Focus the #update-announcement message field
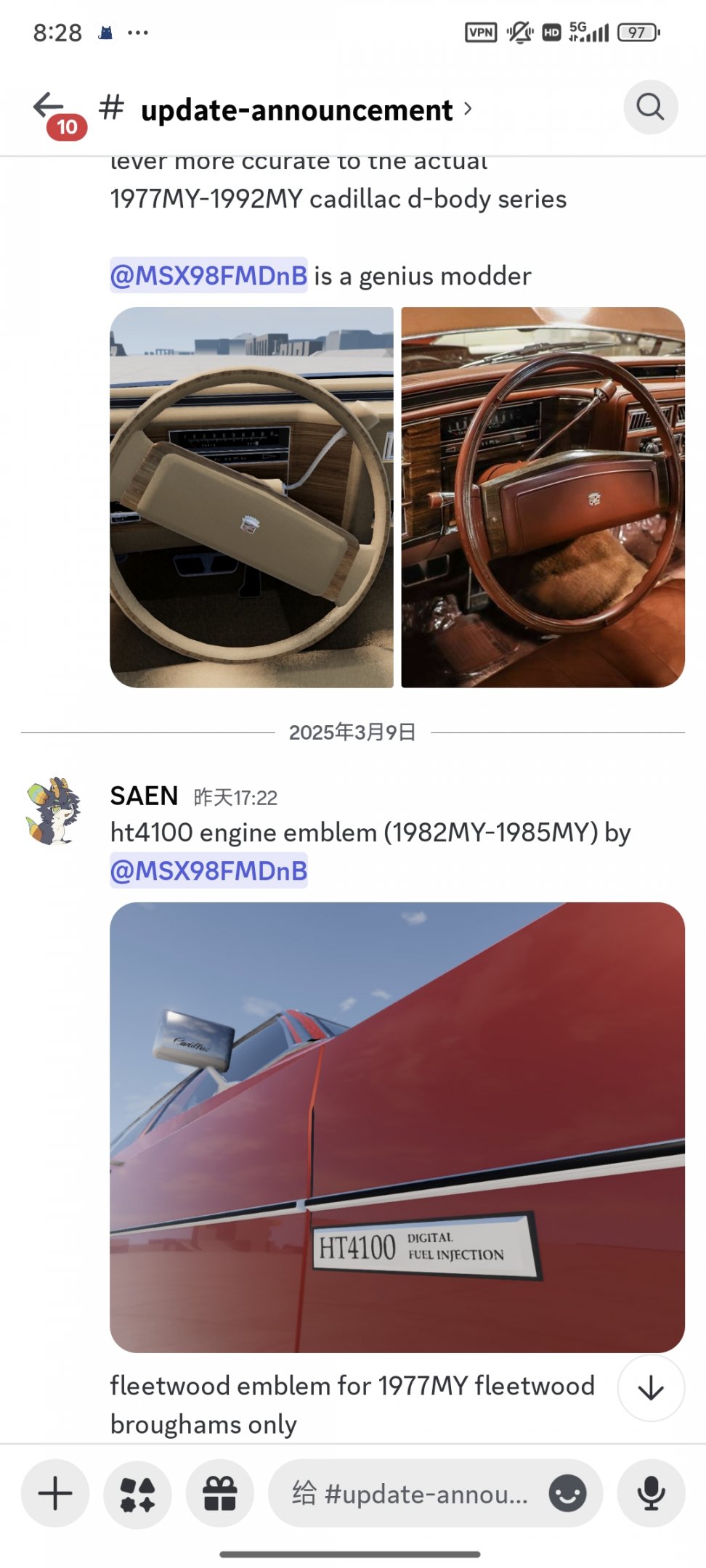Image resolution: width=706 pixels, height=1568 pixels. tap(410, 1494)
